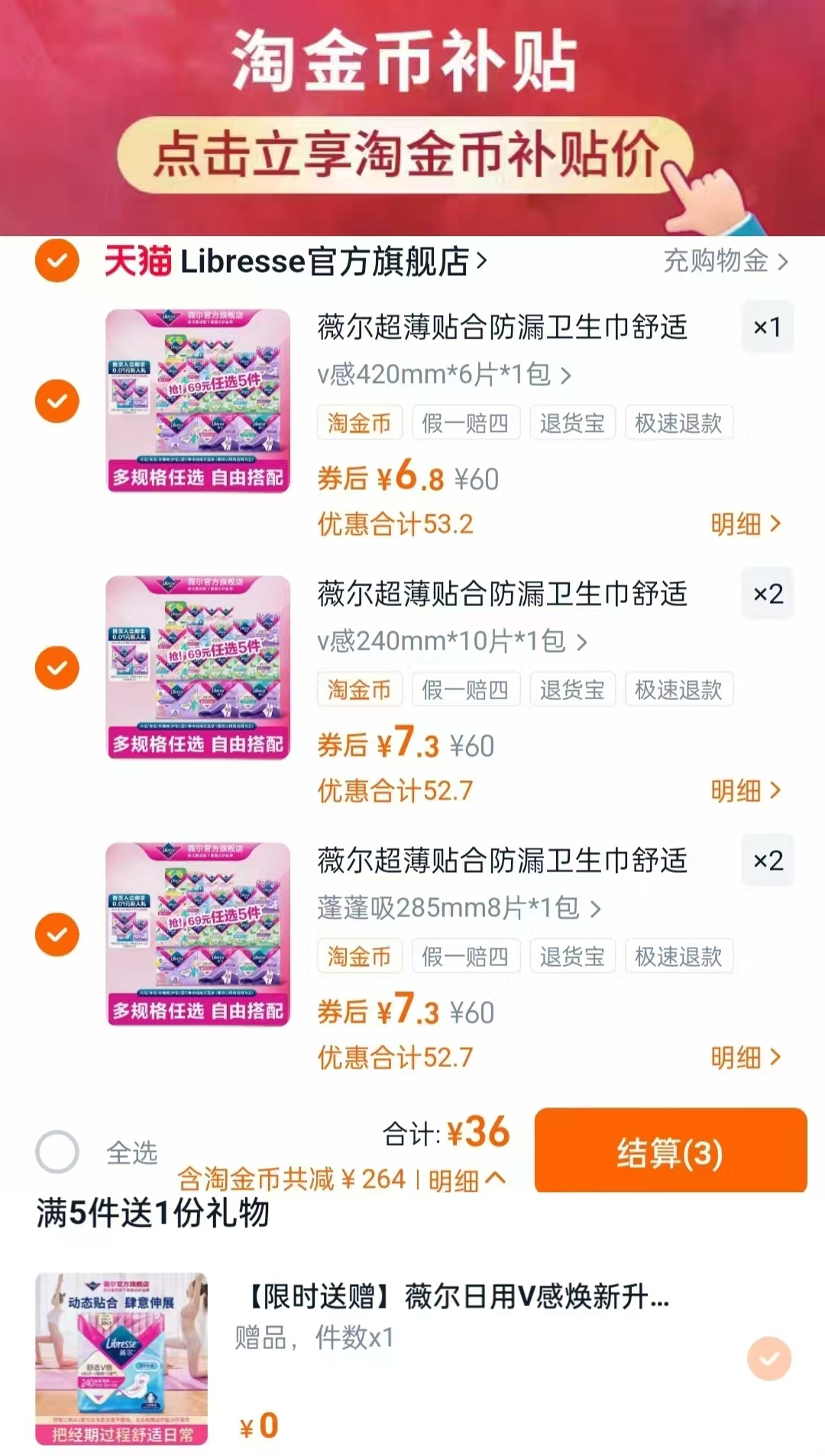
Task: Click the 淘金币 tag on the 240mm product
Action: coord(359,689)
